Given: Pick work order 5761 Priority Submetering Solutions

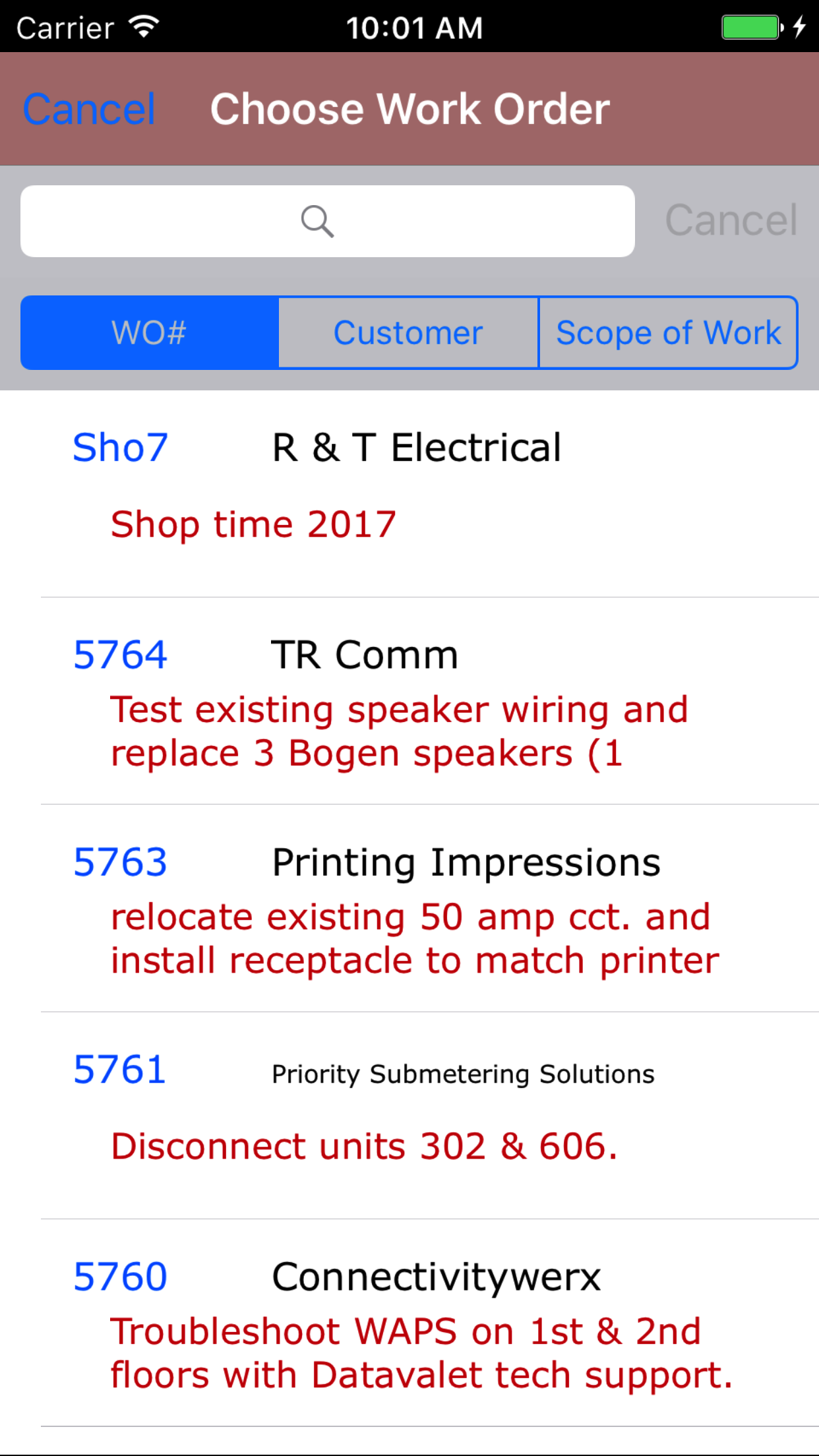Looking at the screenshot, I should tap(409, 1116).
